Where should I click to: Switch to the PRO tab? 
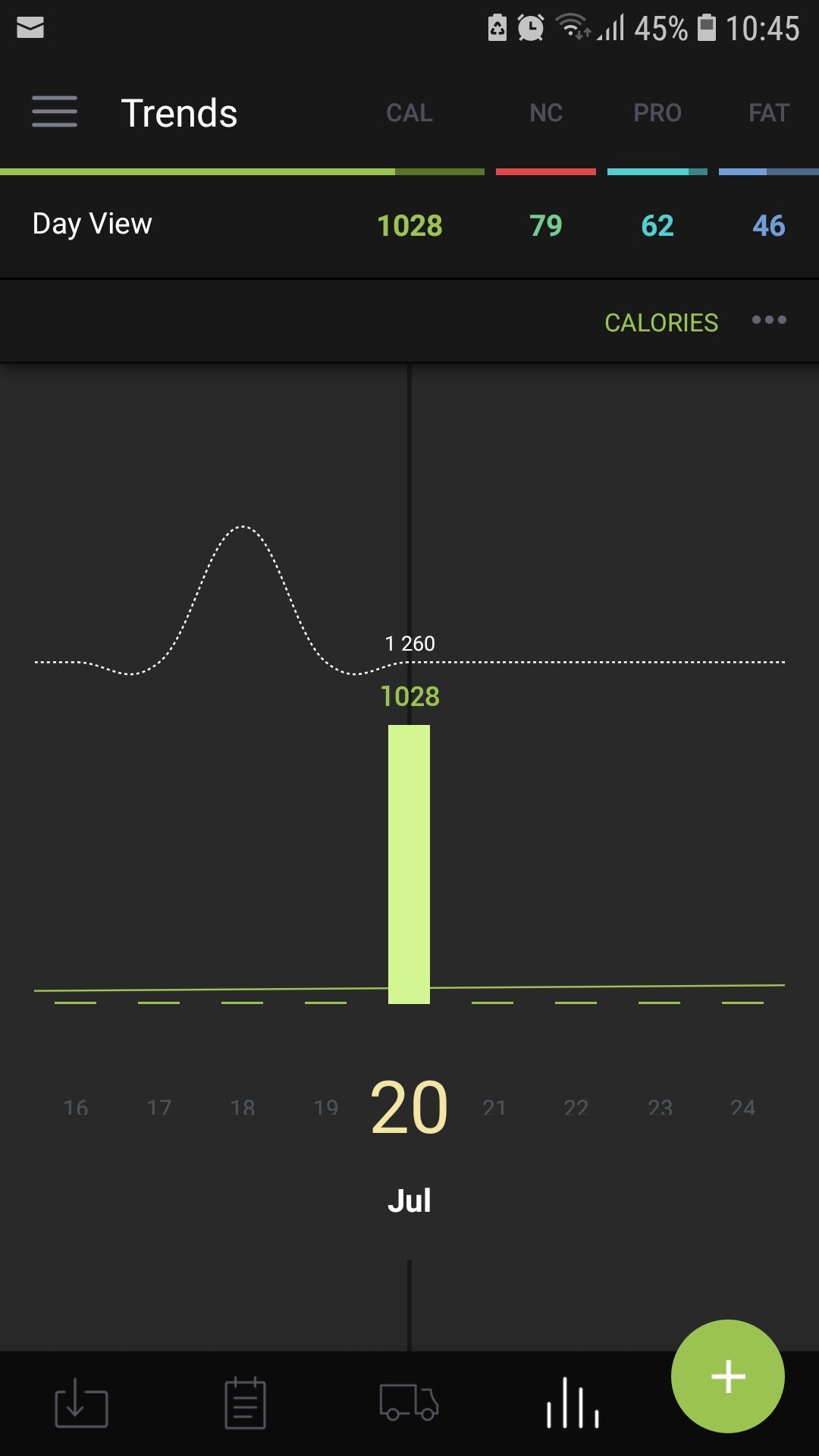[657, 113]
